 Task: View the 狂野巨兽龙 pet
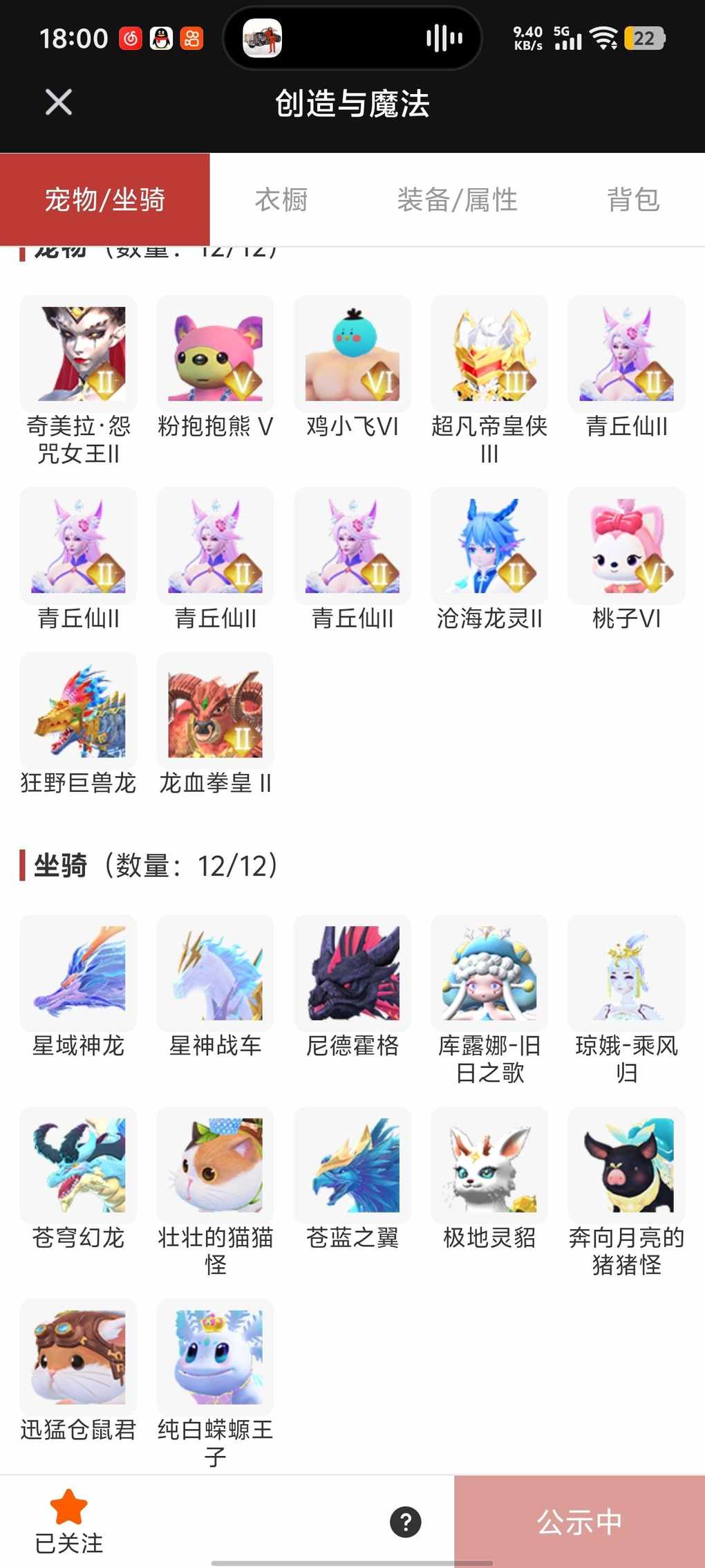[x=78, y=711]
